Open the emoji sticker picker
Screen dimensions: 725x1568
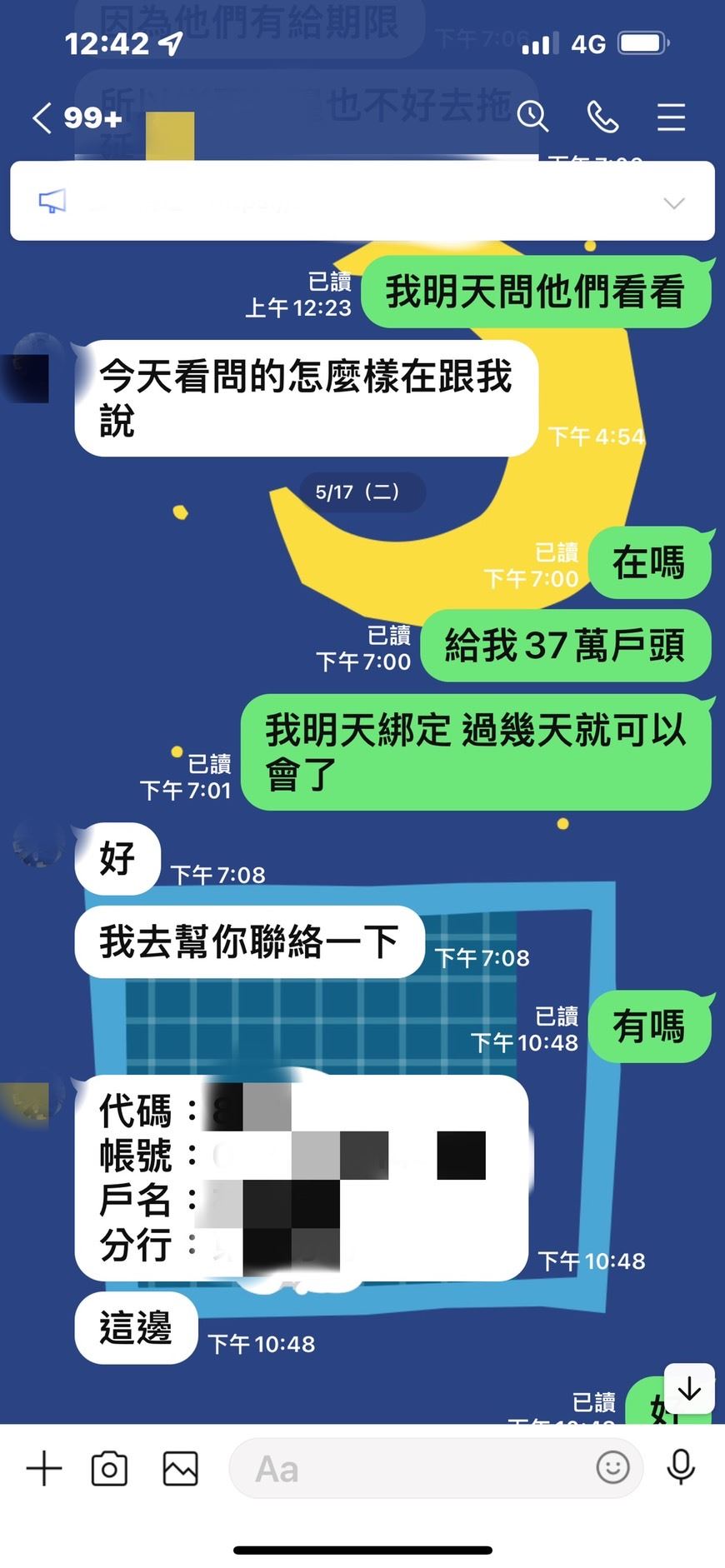[x=612, y=1467]
